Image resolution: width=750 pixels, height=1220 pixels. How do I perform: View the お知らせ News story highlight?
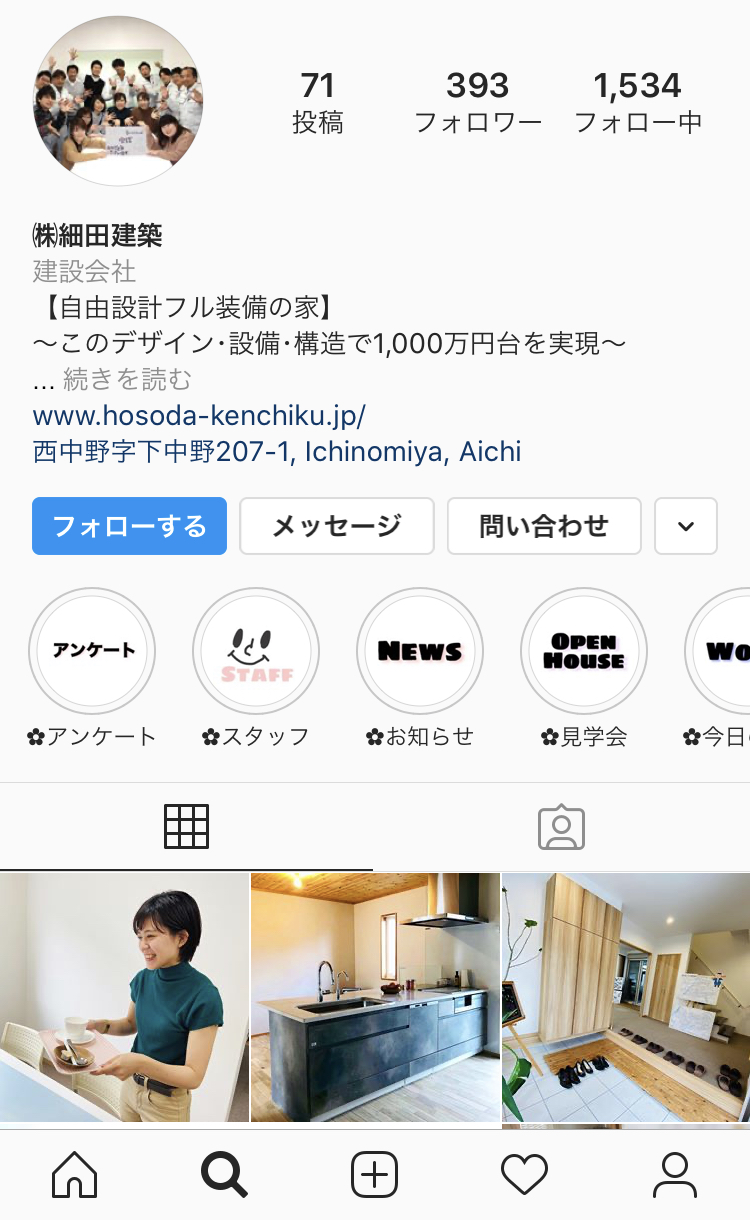(x=420, y=651)
